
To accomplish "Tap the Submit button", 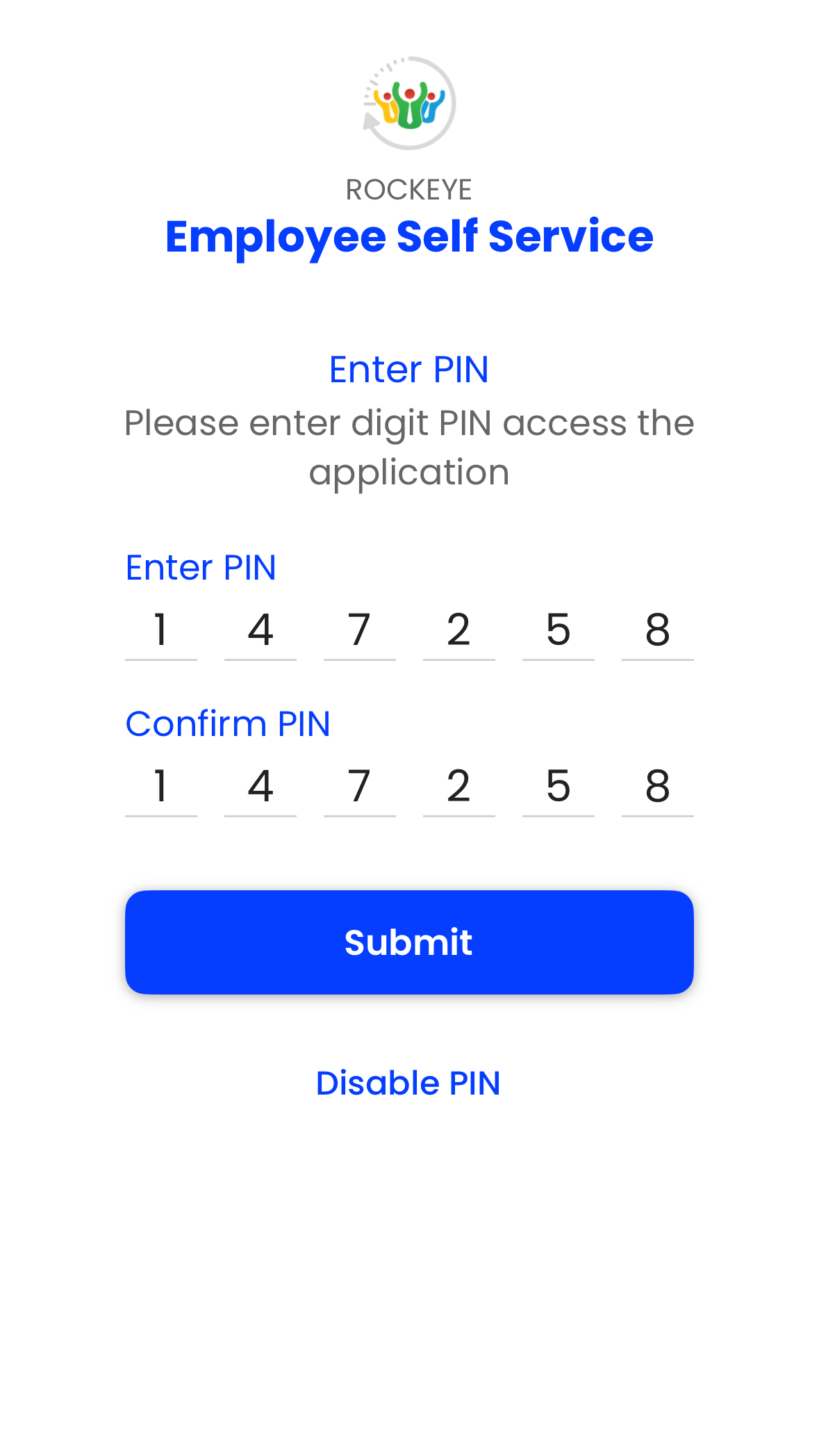I will [409, 942].
